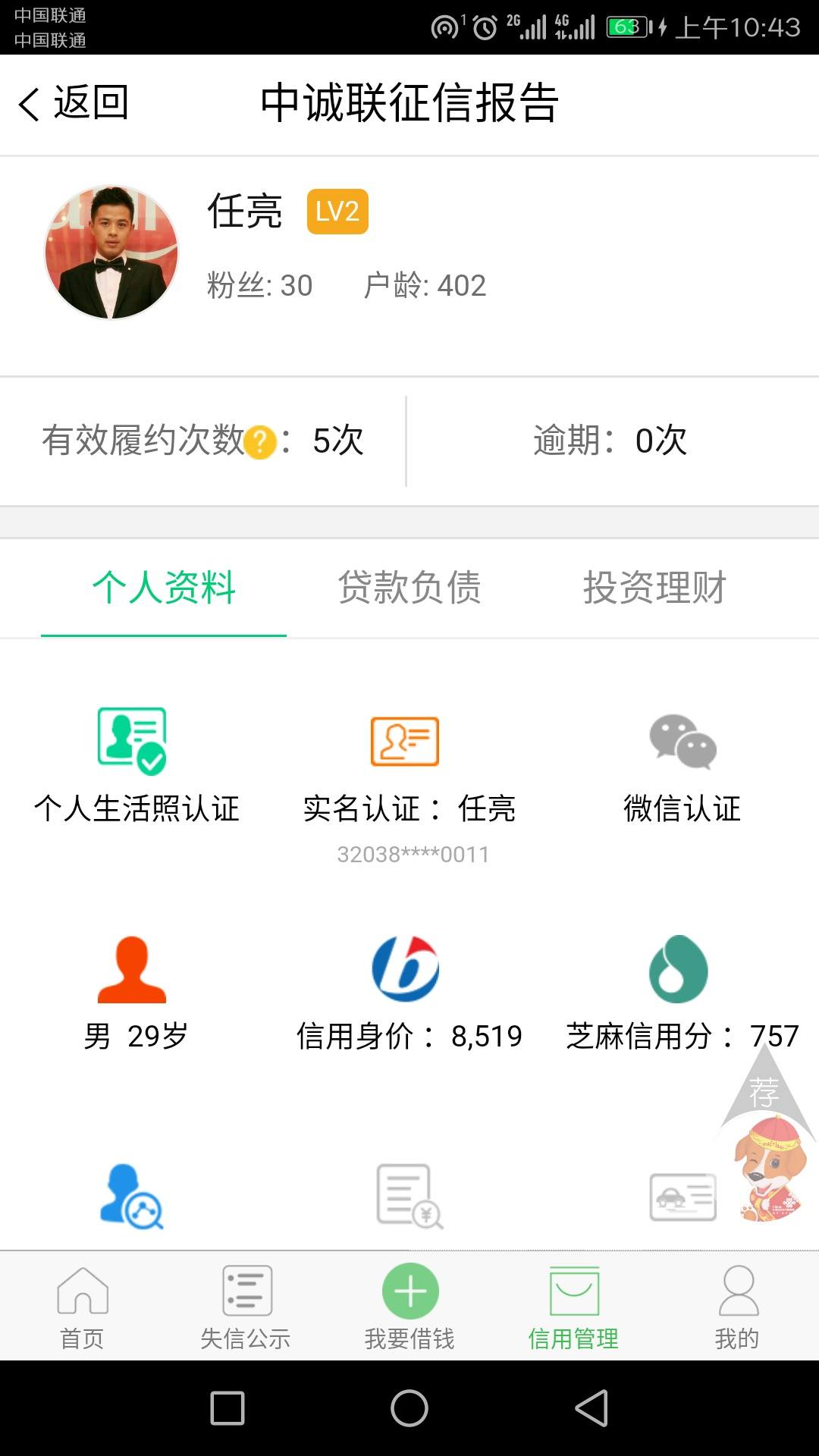Open 个人生活照认证 item
The image size is (819, 1456).
136,764
